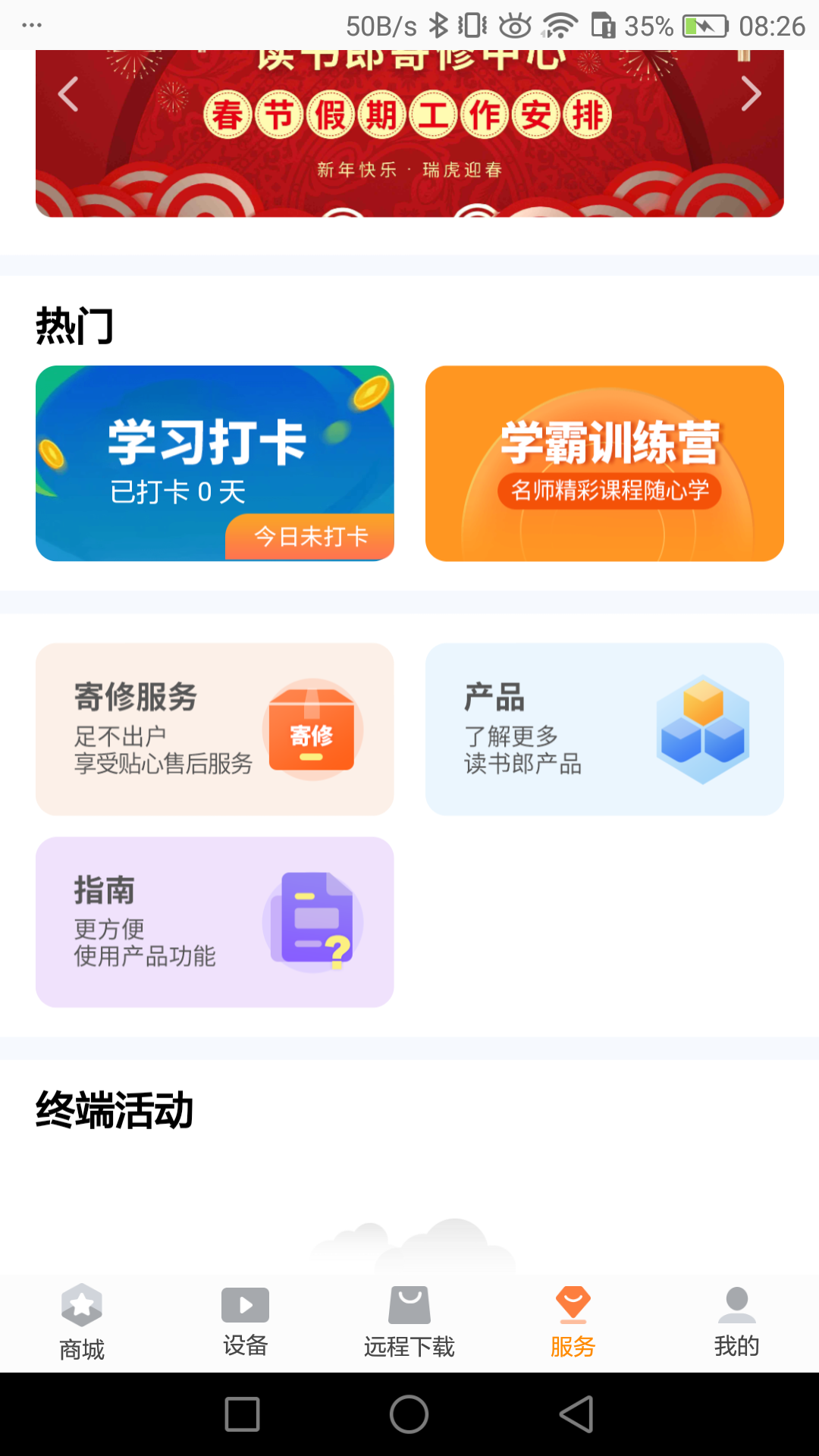Expand the banner with right arrow
Viewport: 819px width, 1456px height.
[x=751, y=93]
